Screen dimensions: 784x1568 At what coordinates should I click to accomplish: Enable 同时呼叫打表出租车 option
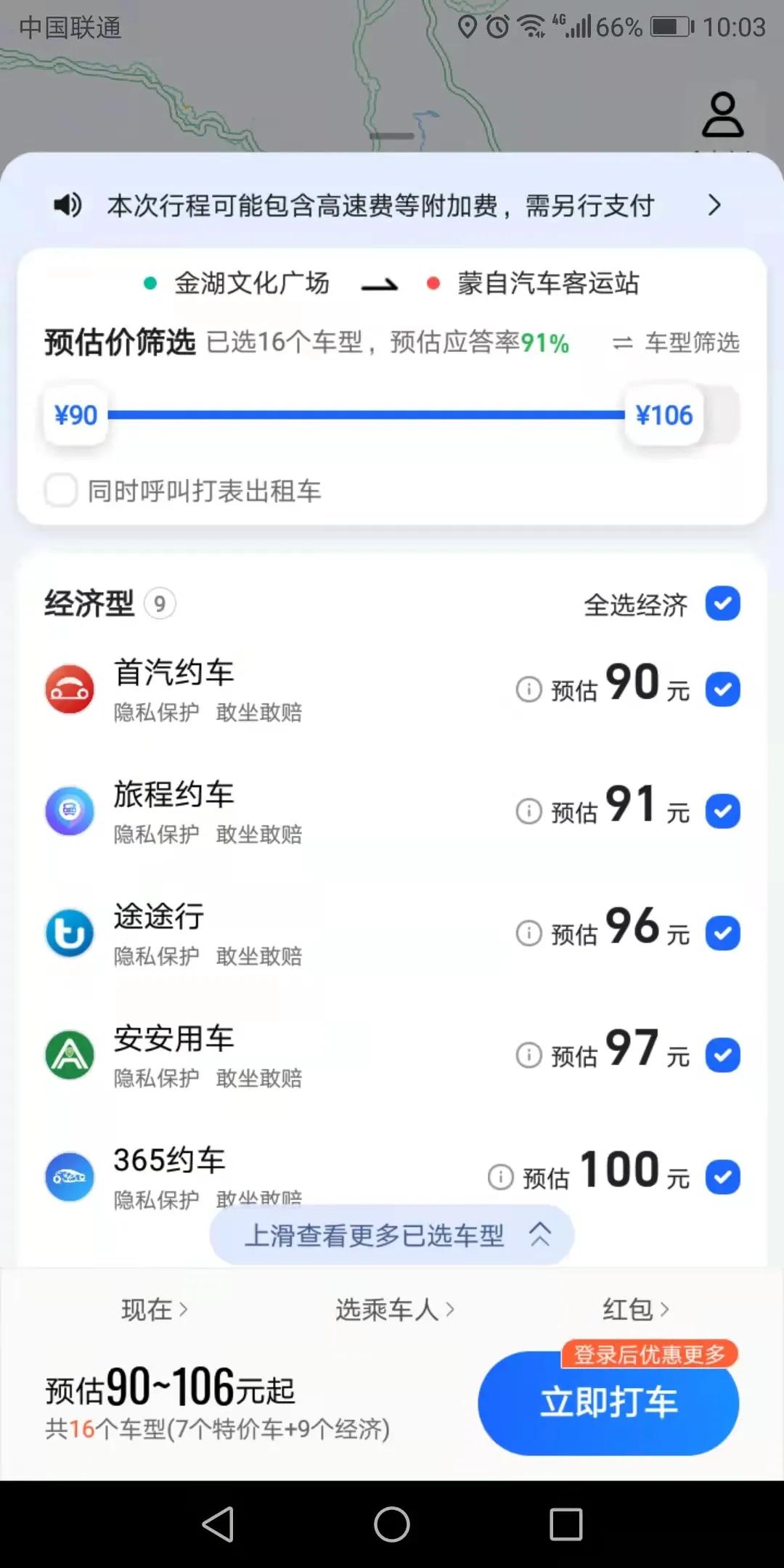[x=61, y=491]
